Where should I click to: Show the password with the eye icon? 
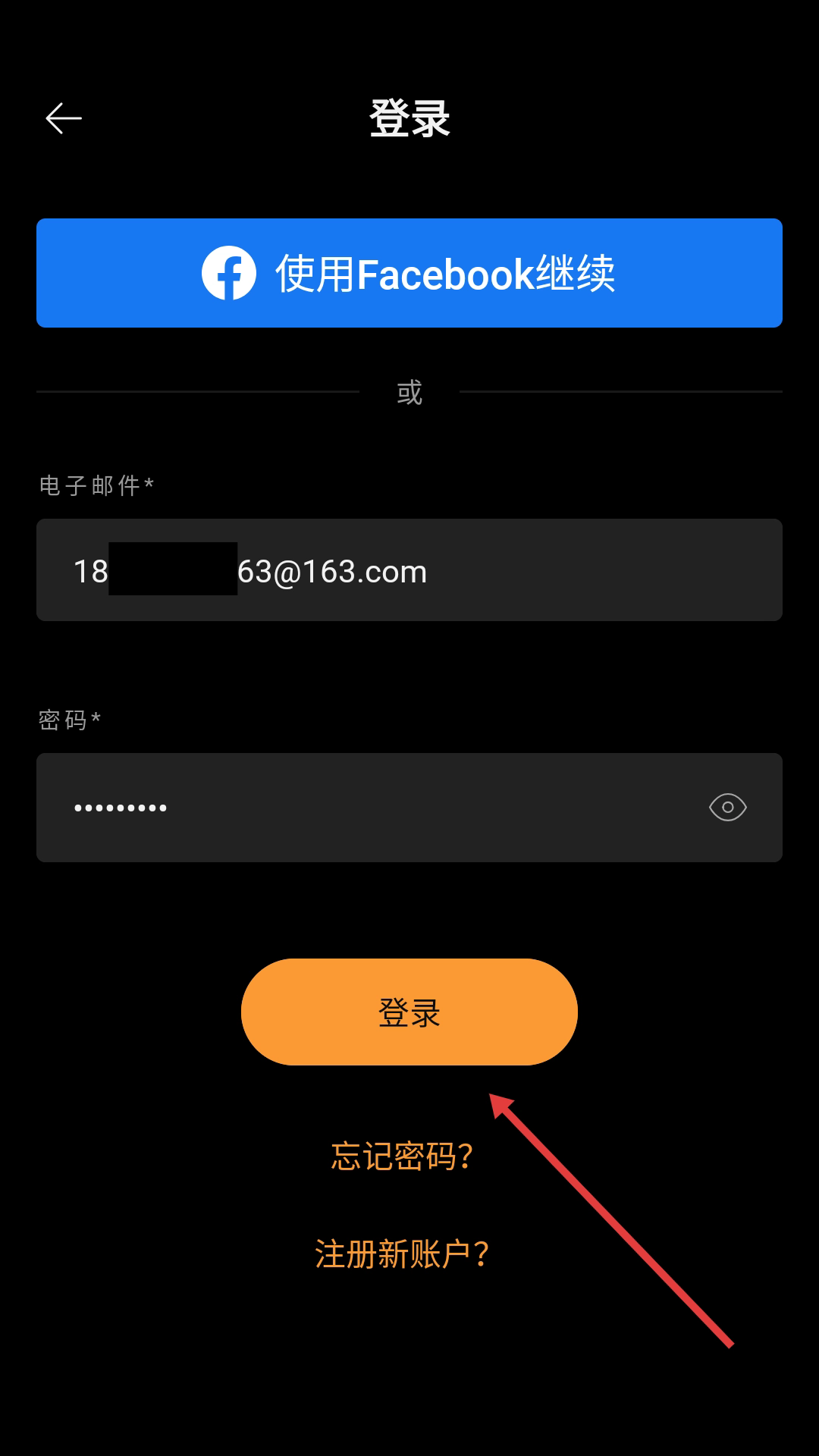coord(726,807)
